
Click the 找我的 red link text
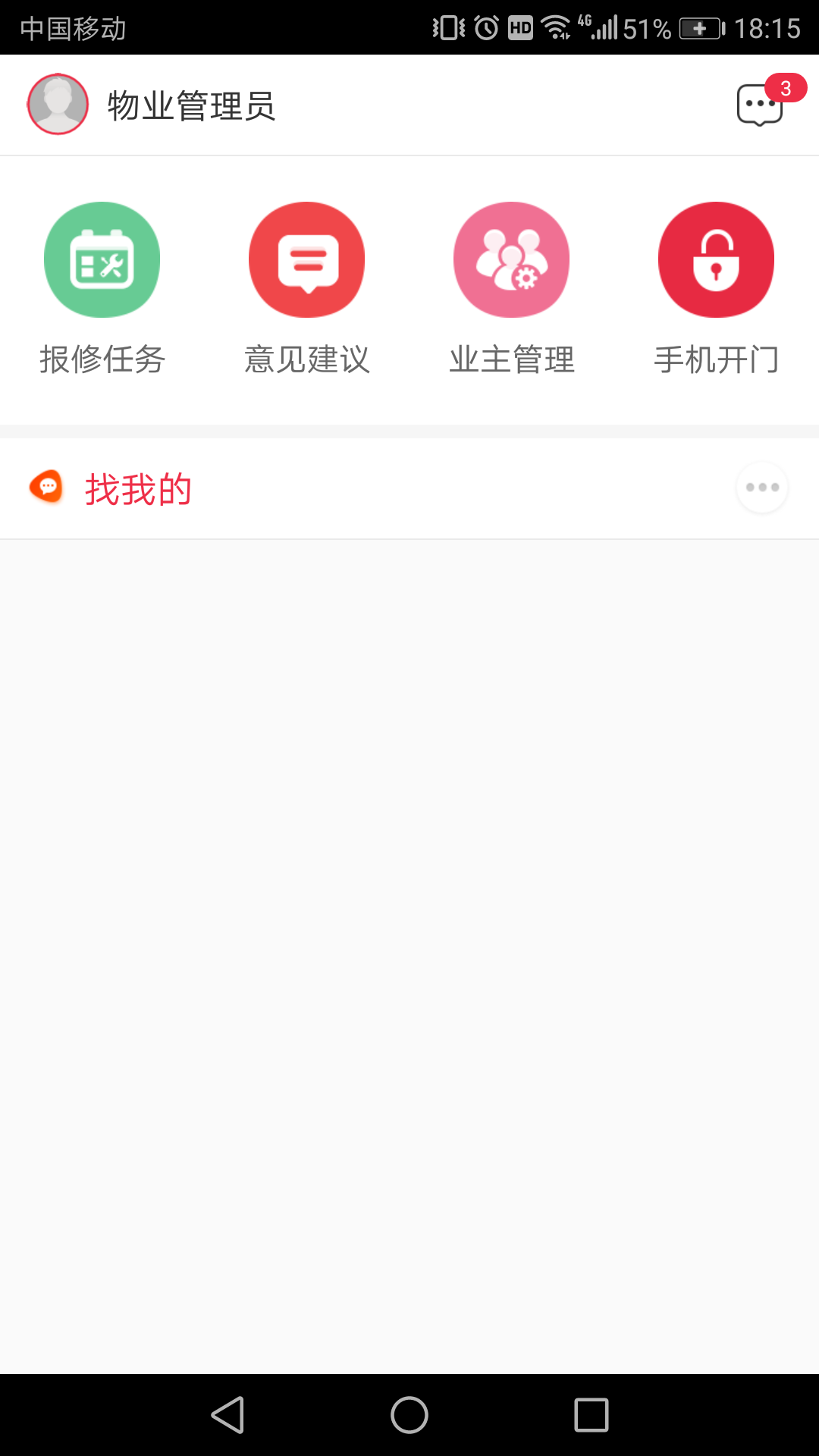tap(137, 488)
